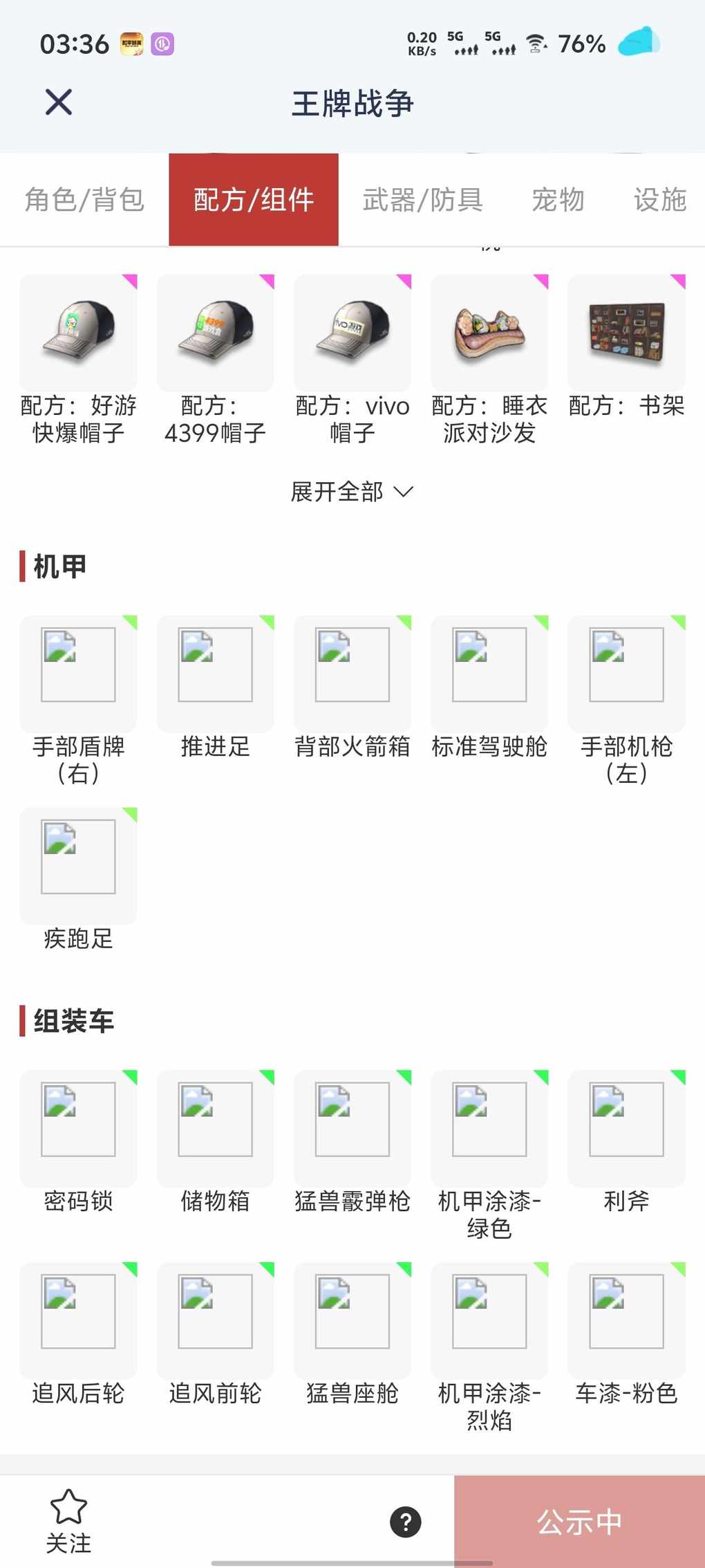Follow this listing with 关注
705x1568 pixels.
[x=68, y=1521]
